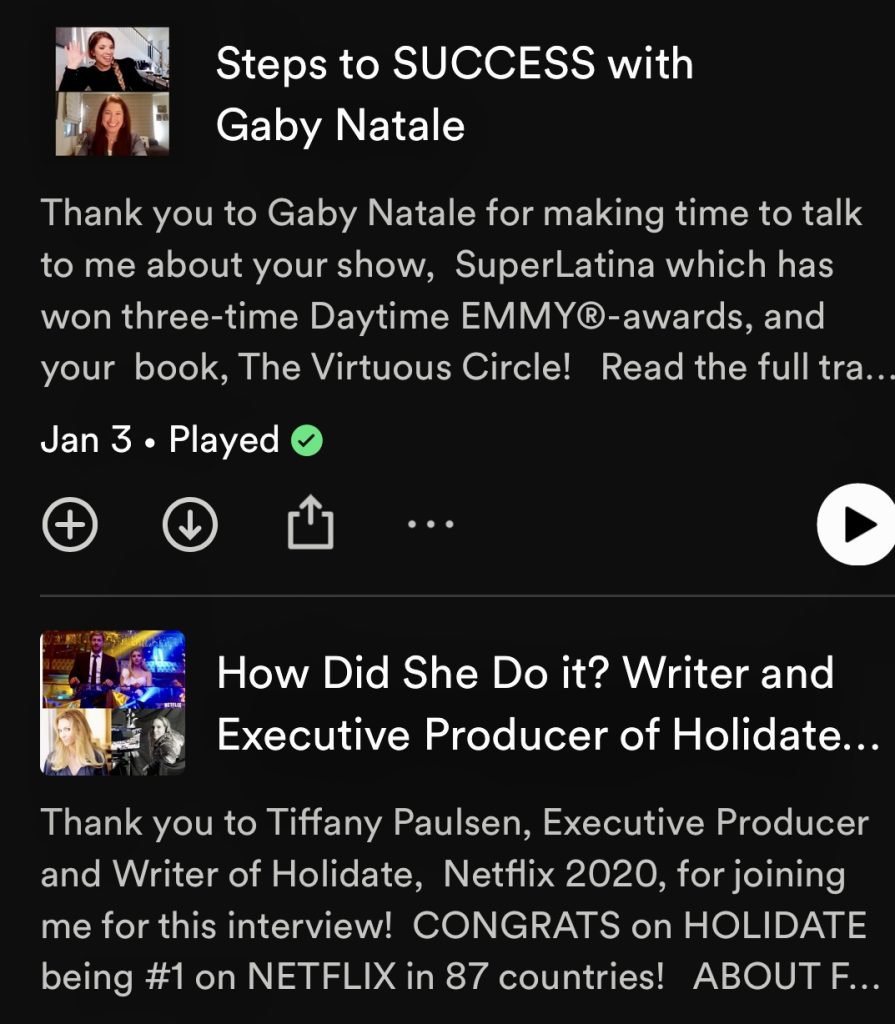Open the Steps to SUCCESS episode page

(x=454, y=95)
